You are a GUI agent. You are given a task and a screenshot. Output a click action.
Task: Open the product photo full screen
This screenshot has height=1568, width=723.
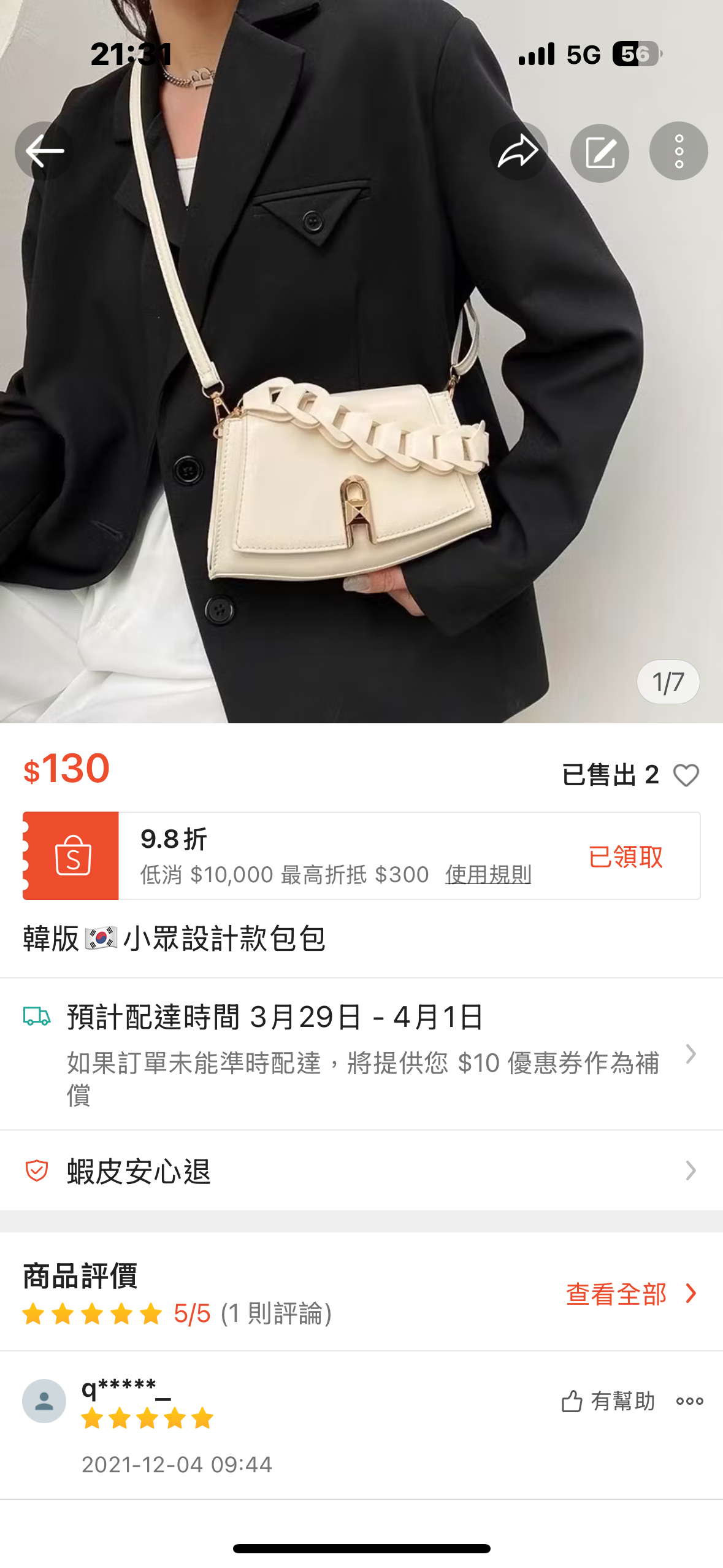pos(362,429)
